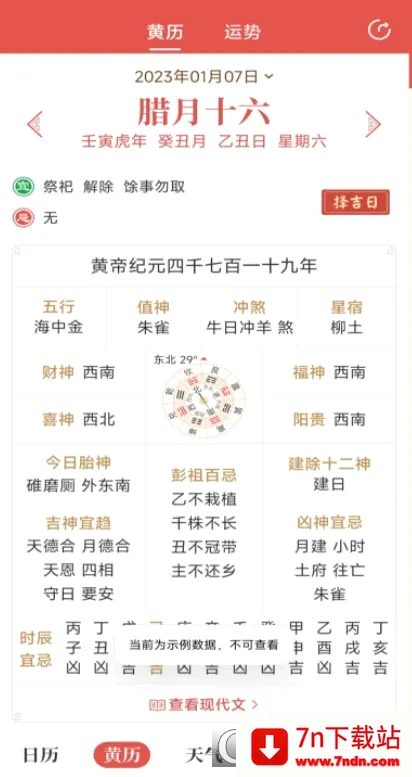Tap the 择吉日 button
The image size is (412, 777).
click(x=355, y=202)
